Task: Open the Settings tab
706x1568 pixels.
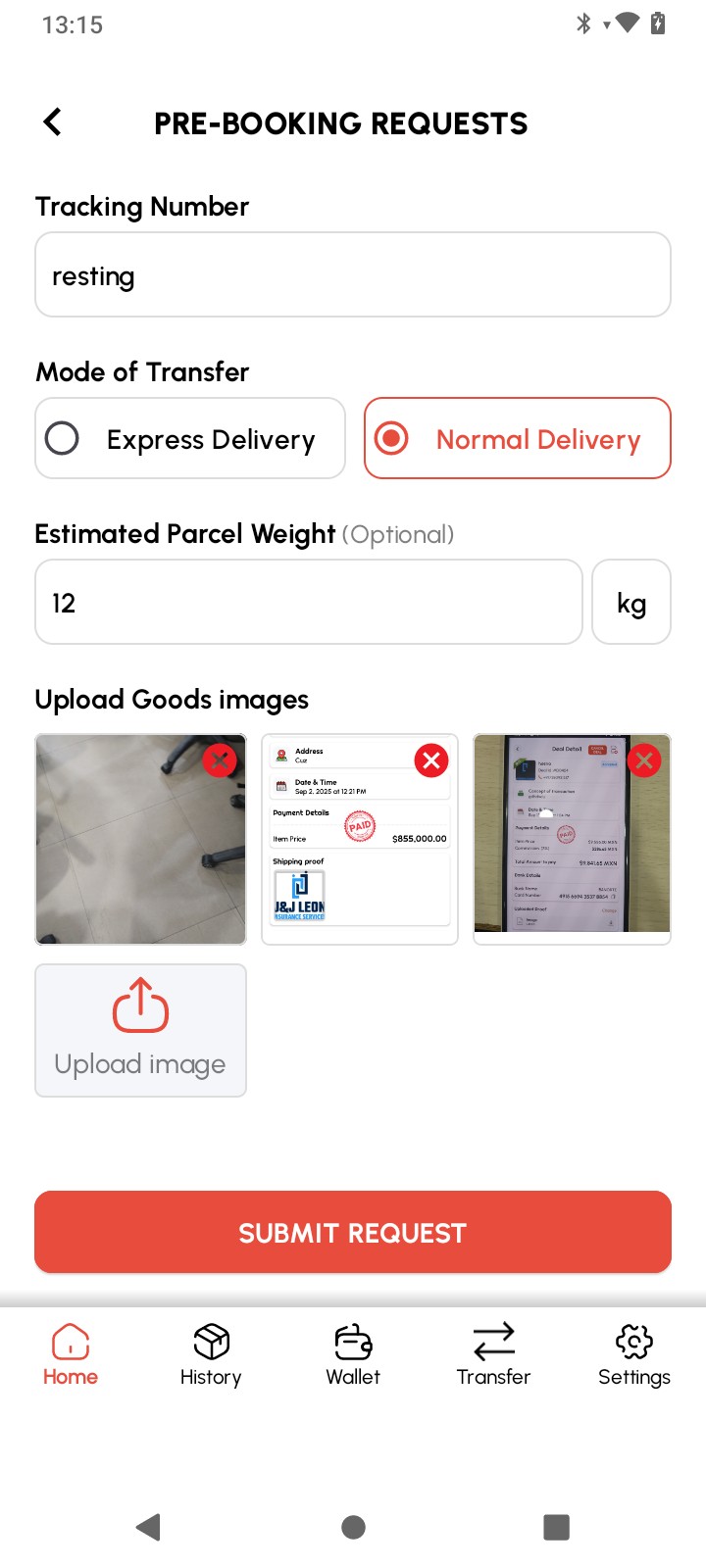Action: tap(634, 1354)
